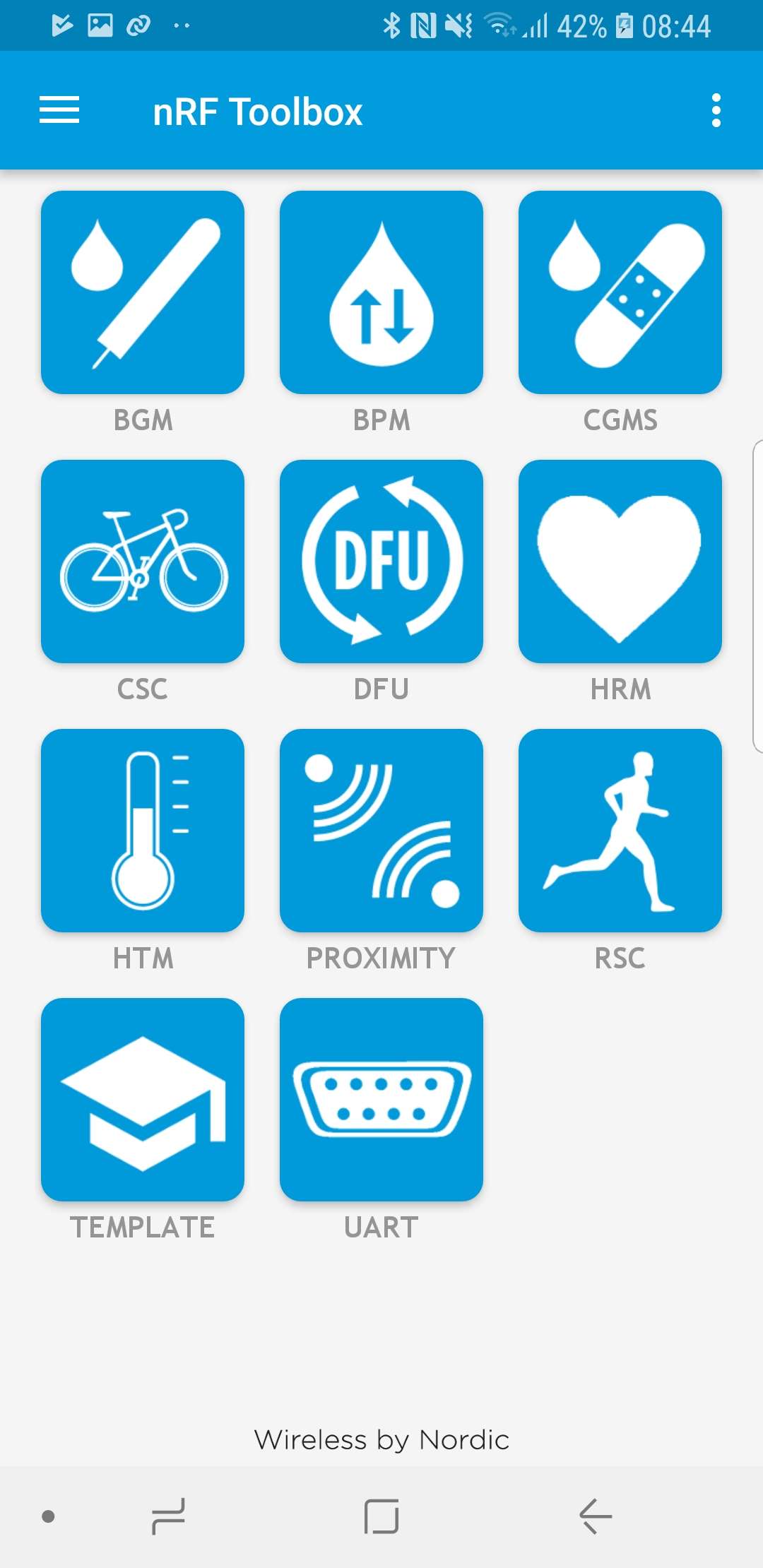Open the PROXIMITY profile
Image resolution: width=763 pixels, height=1568 pixels.
[381, 831]
